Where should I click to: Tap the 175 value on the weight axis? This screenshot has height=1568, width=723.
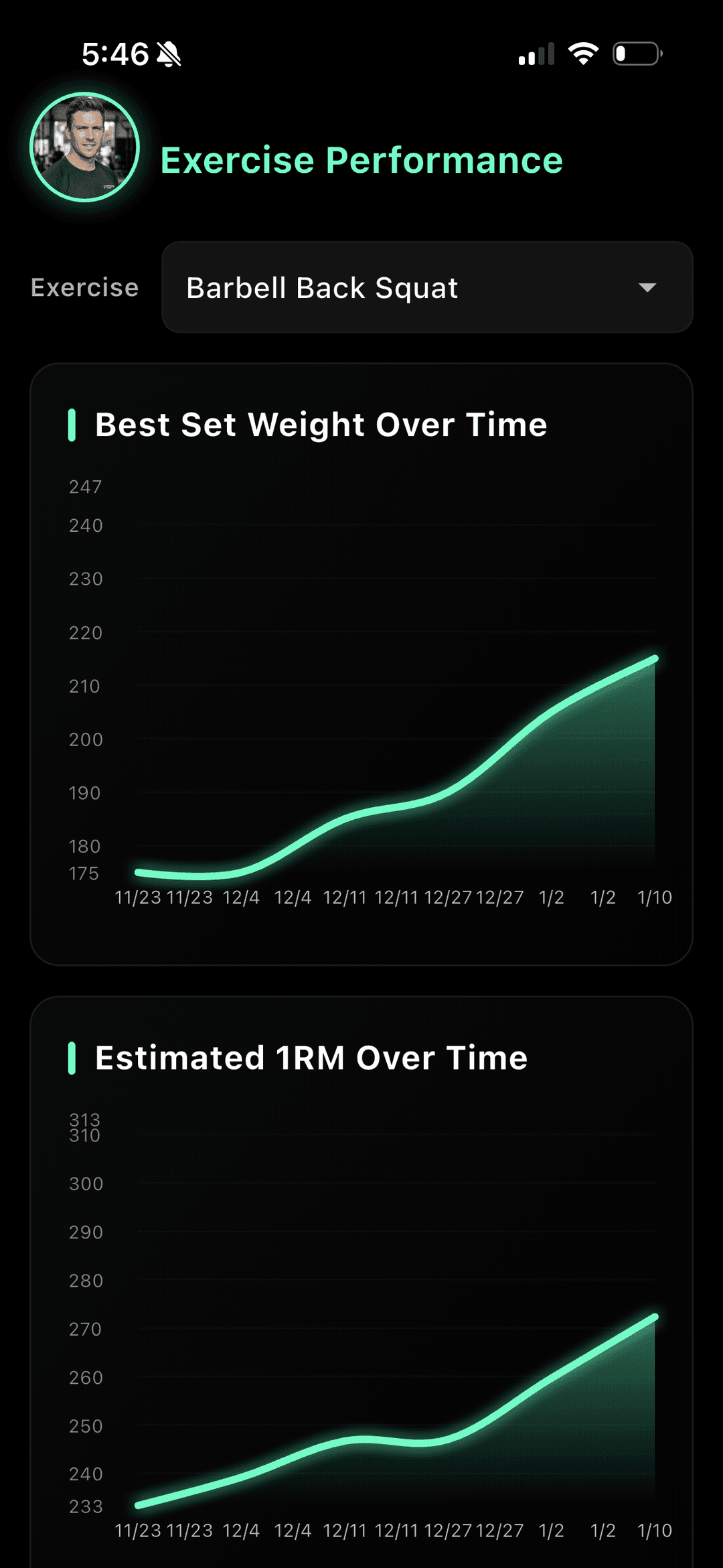pyautogui.click(x=84, y=873)
